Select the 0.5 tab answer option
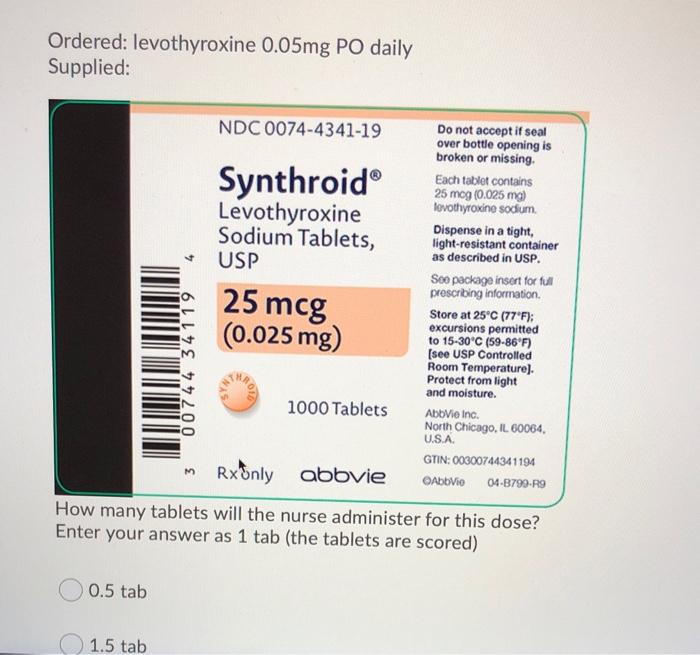 pos(72,592)
